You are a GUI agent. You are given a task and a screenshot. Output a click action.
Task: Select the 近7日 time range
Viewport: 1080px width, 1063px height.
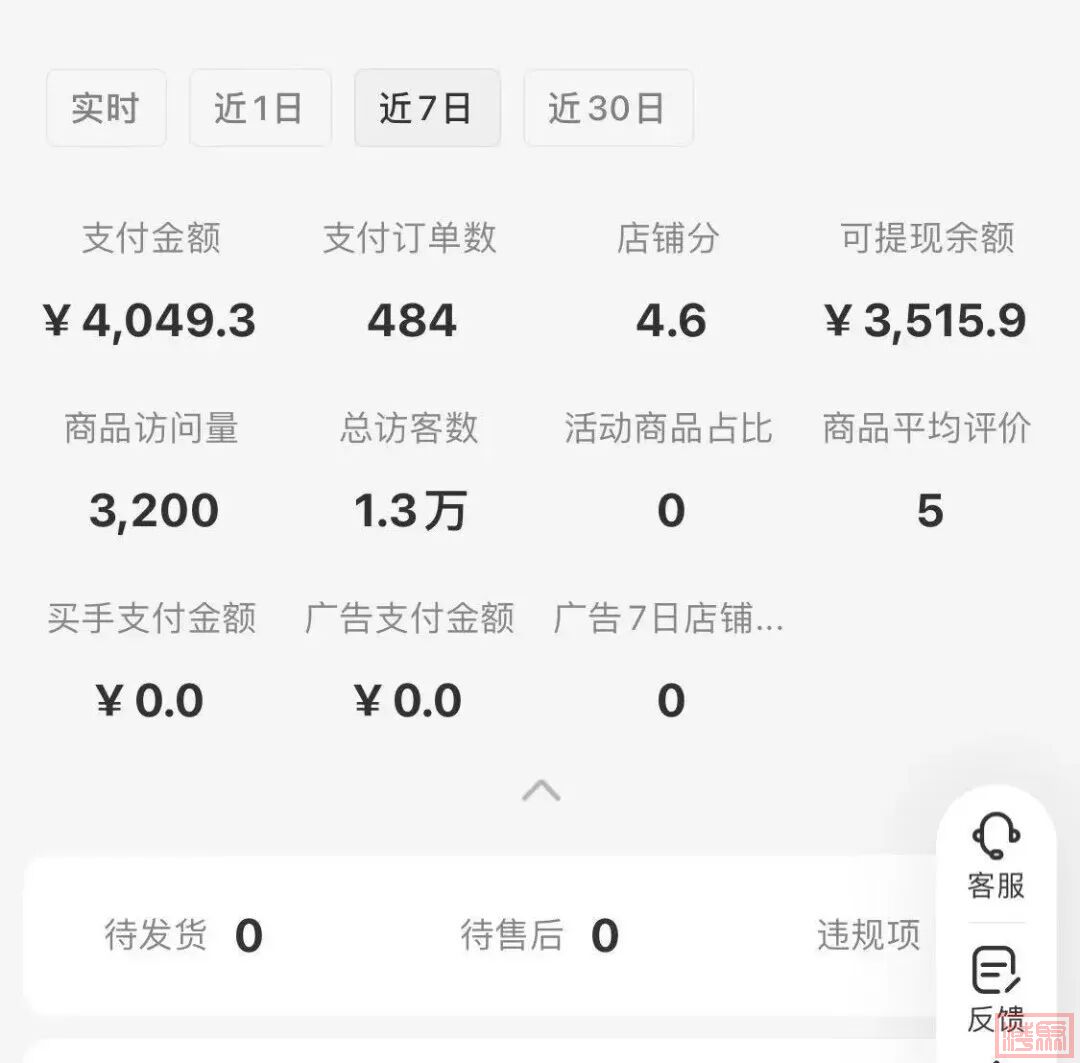point(426,108)
